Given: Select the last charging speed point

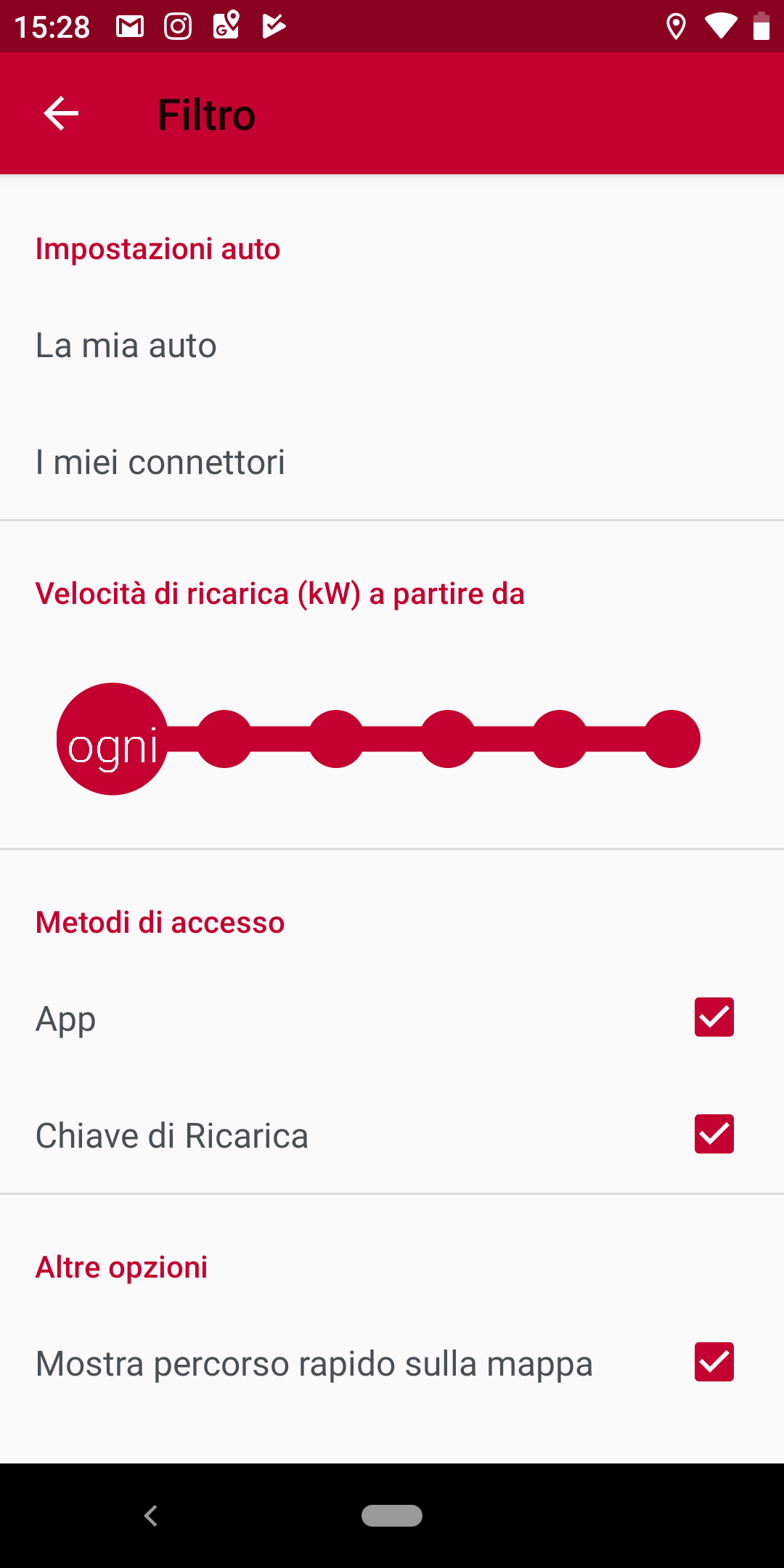Looking at the screenshot, I should coord(672,739).
